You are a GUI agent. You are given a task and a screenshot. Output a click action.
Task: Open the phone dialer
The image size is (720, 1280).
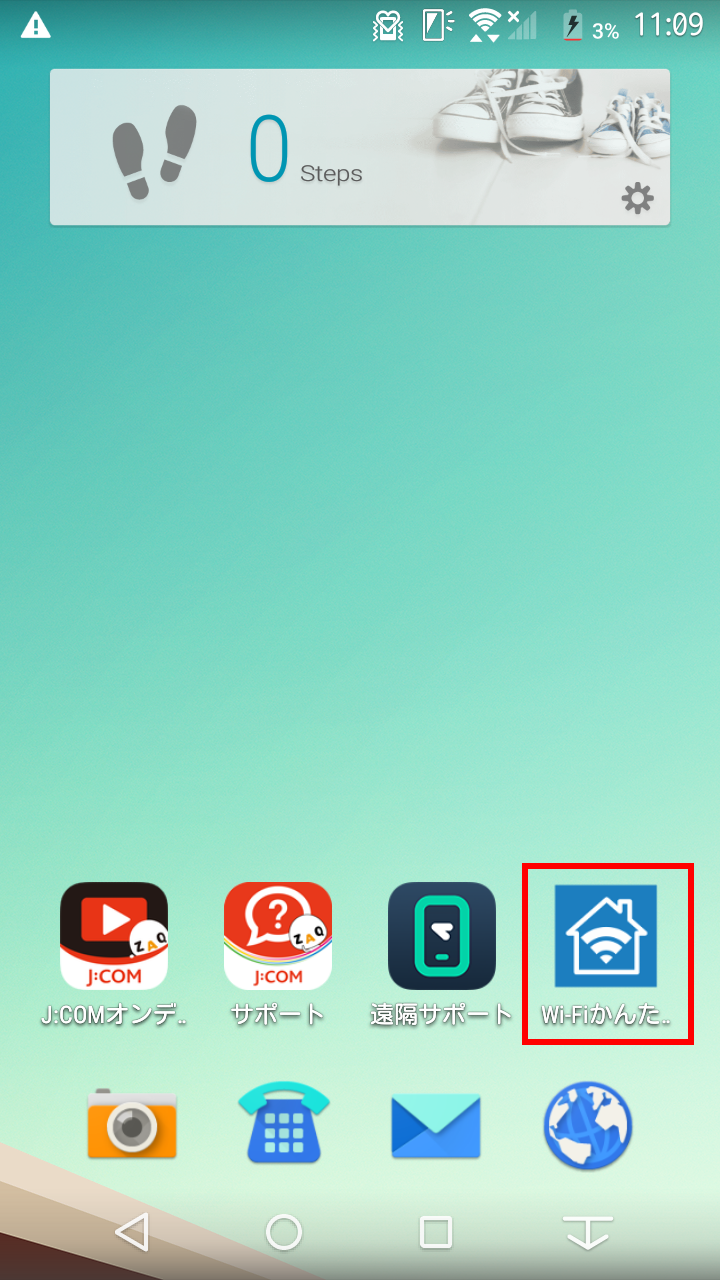pos(284,1126)
